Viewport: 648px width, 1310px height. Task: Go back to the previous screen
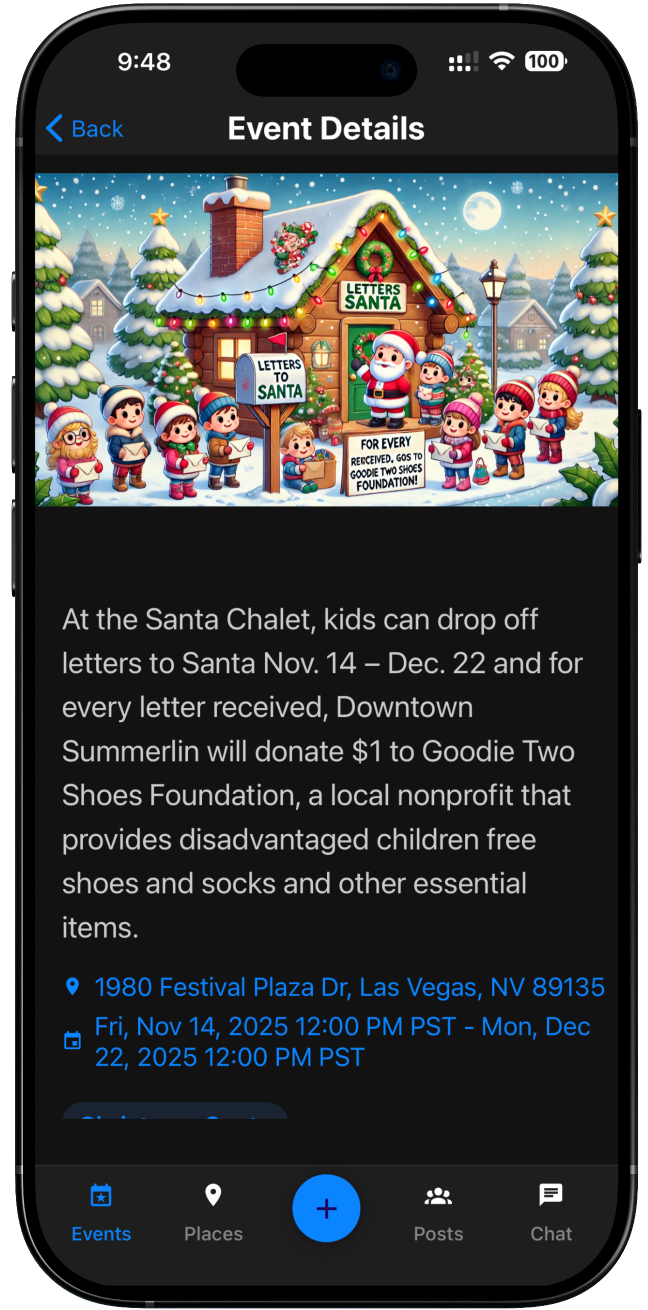click(84, 129)
